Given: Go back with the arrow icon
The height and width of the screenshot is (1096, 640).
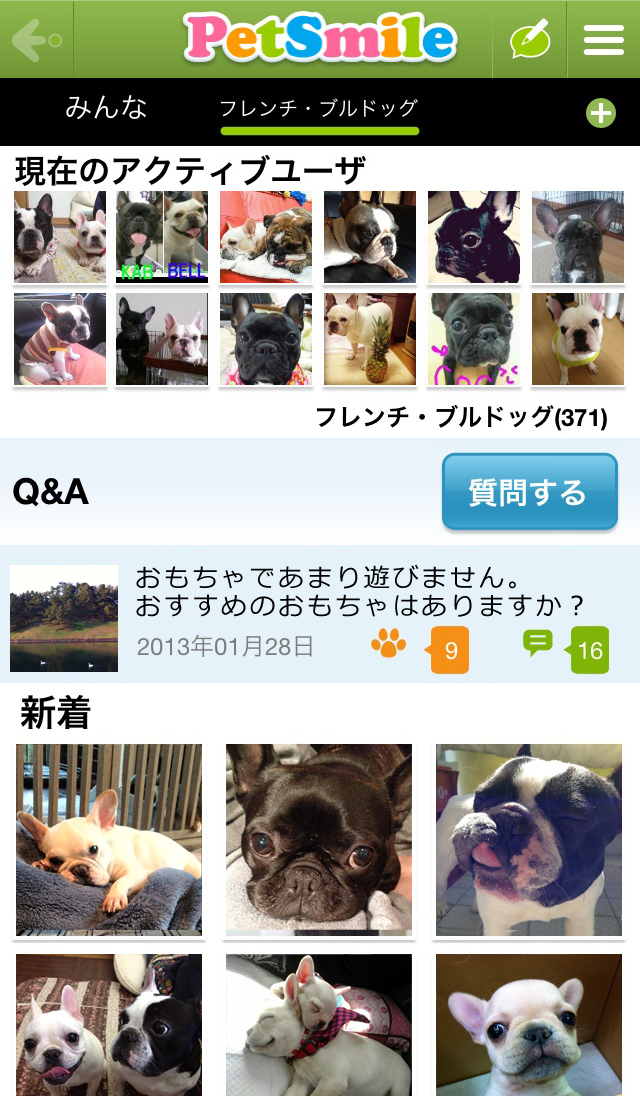Looking at the screenshot, I should click(x=36, y=40).
